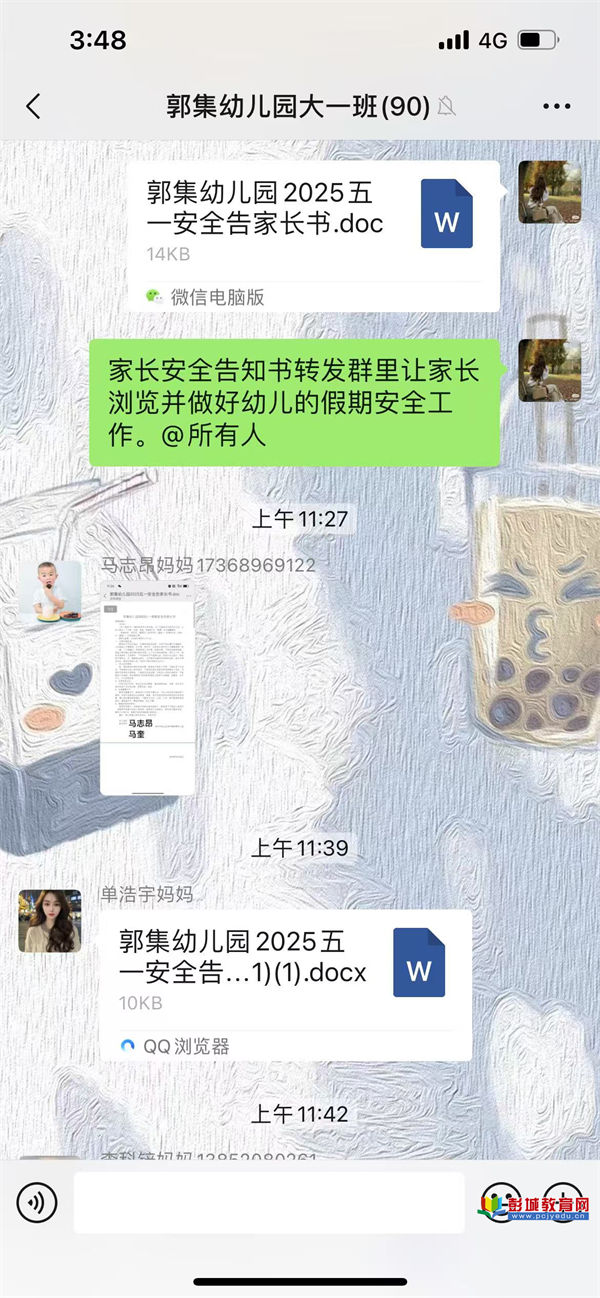View 单浩宇妈妈's profile avatar

click(50, 920)
